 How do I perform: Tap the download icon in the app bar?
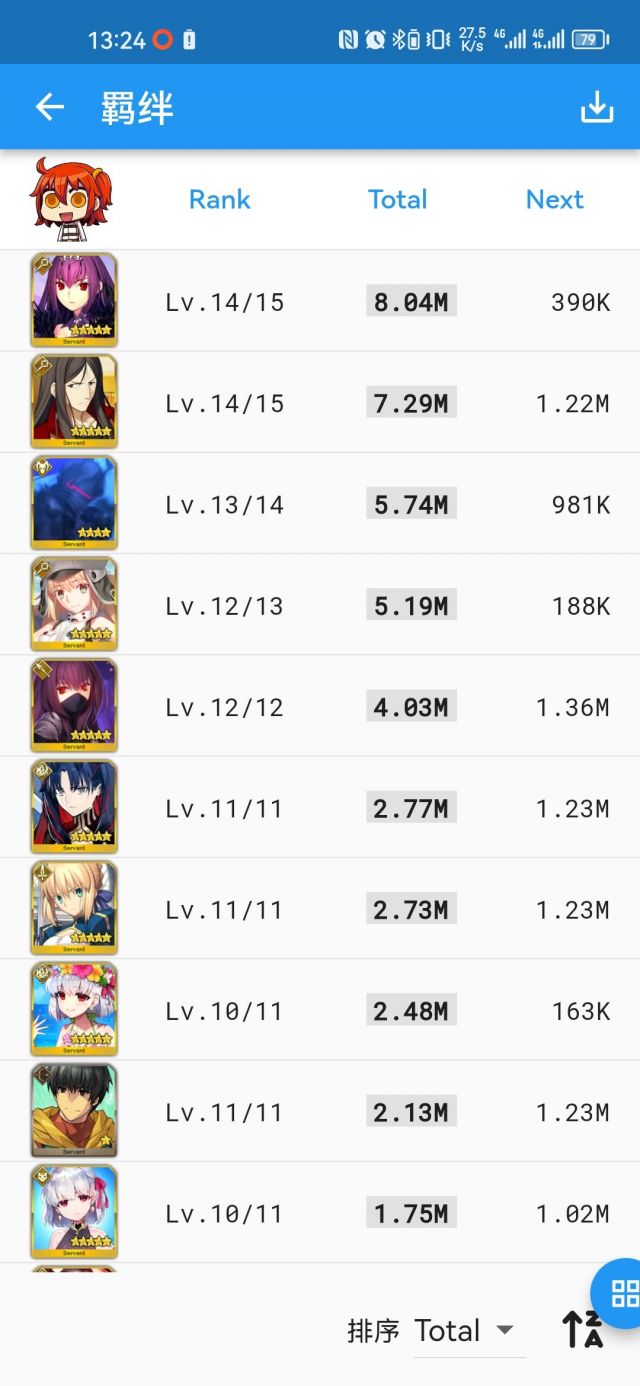597,107
